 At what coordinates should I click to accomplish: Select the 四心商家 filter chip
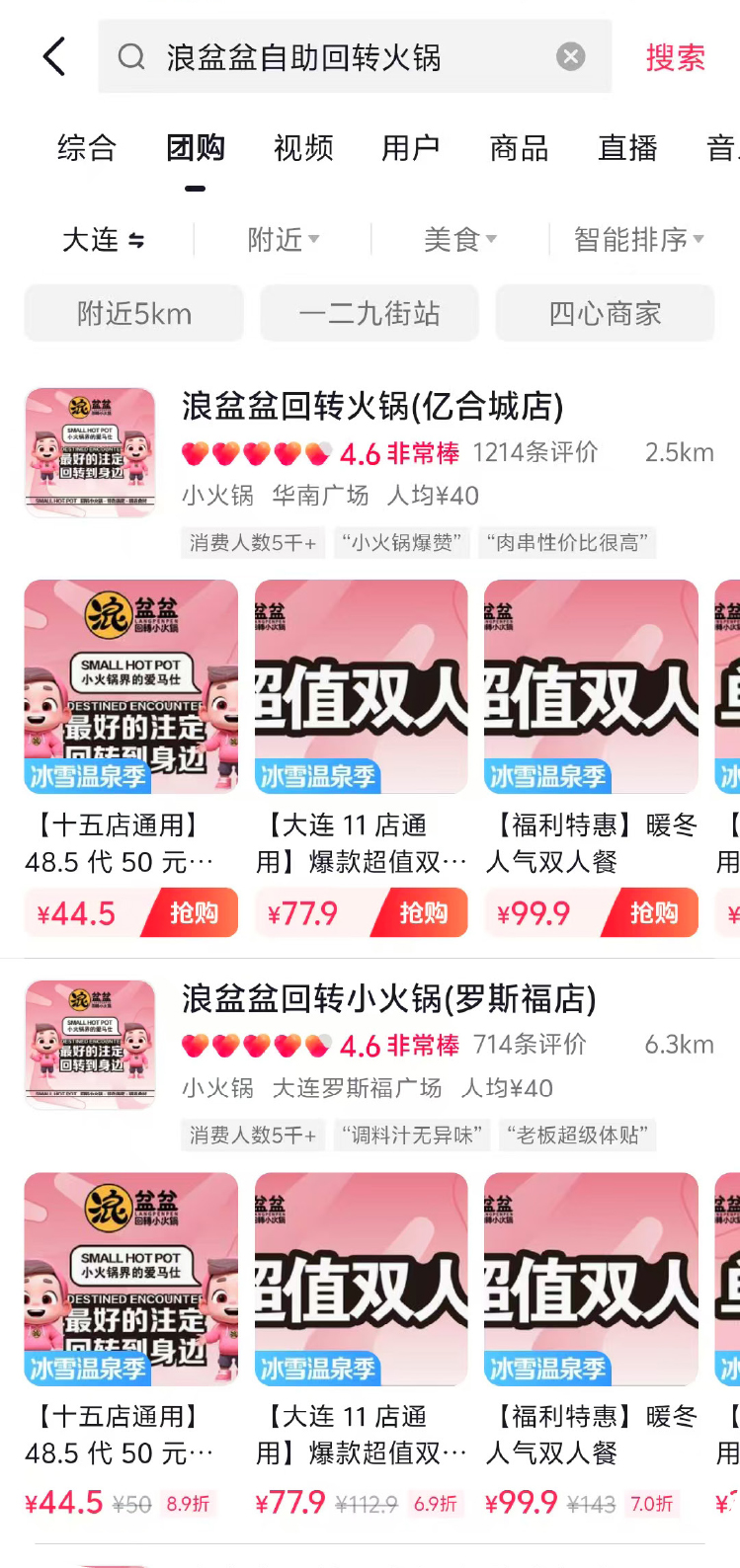pyautogui.click(x=605, y=314)
